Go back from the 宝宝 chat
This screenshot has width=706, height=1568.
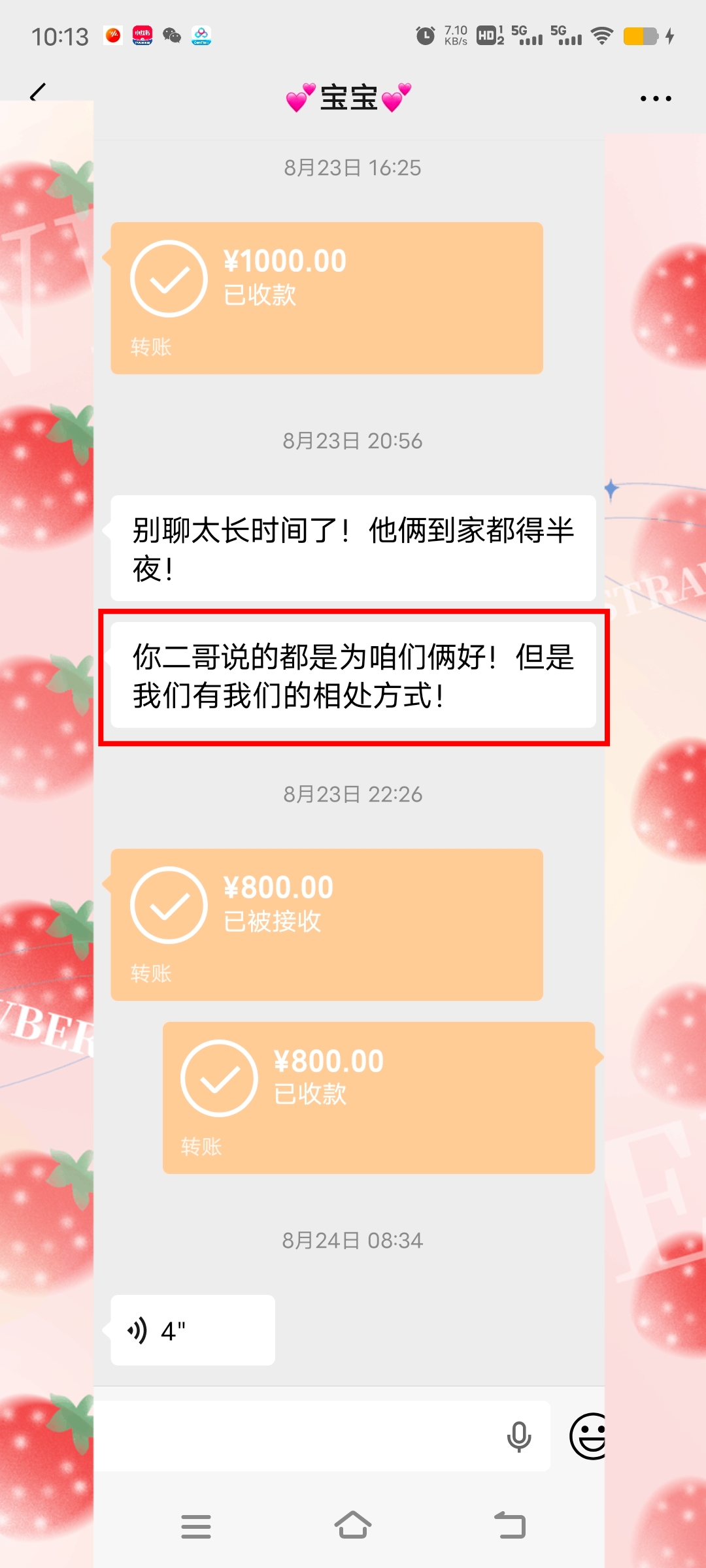click(39, 93)
